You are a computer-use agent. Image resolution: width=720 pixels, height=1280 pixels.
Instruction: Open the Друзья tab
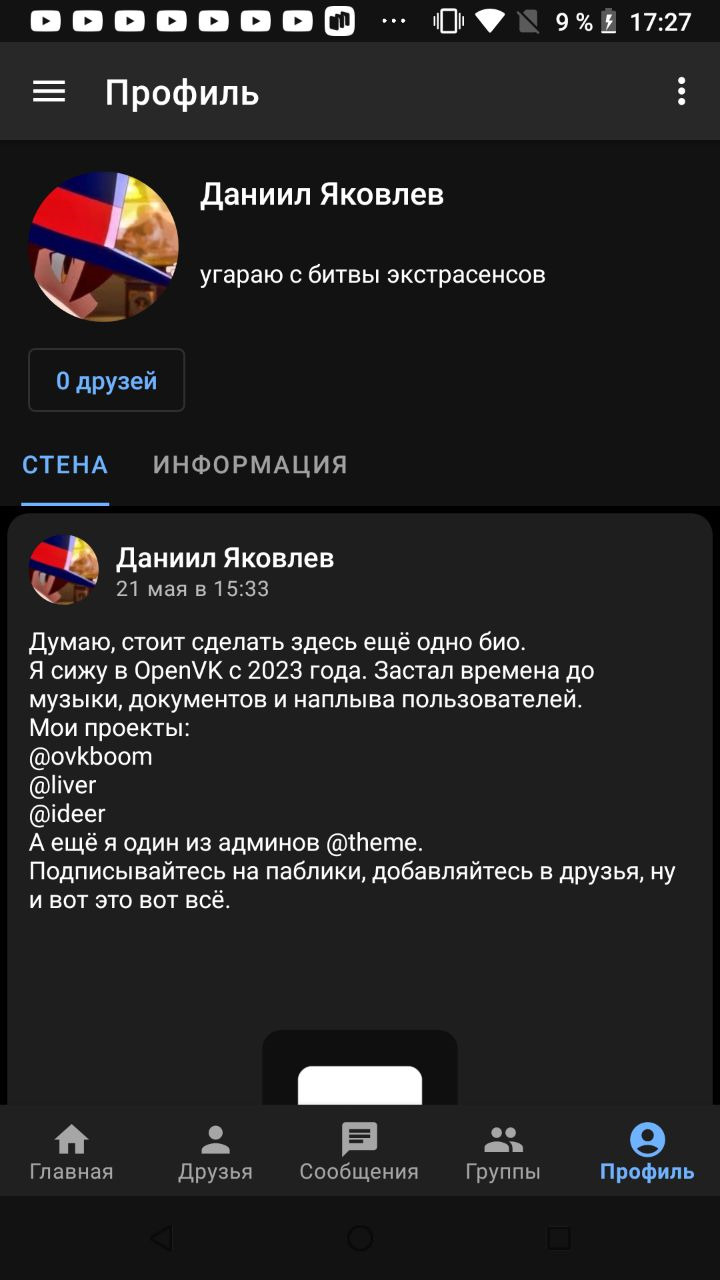pyautogui.click(x=215, y=1152)
